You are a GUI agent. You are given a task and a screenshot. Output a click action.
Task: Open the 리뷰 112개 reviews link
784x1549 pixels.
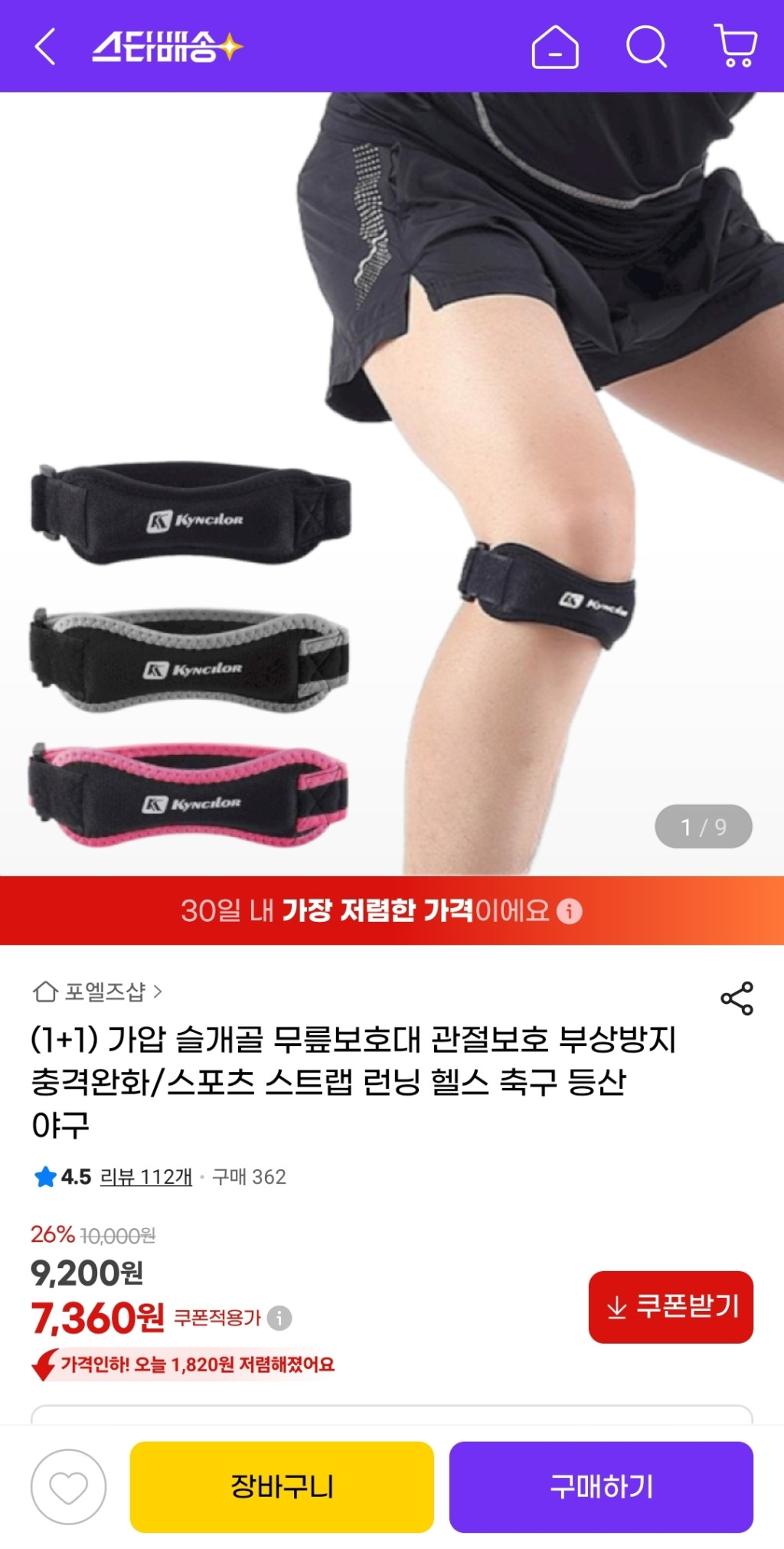[145, 1176]
